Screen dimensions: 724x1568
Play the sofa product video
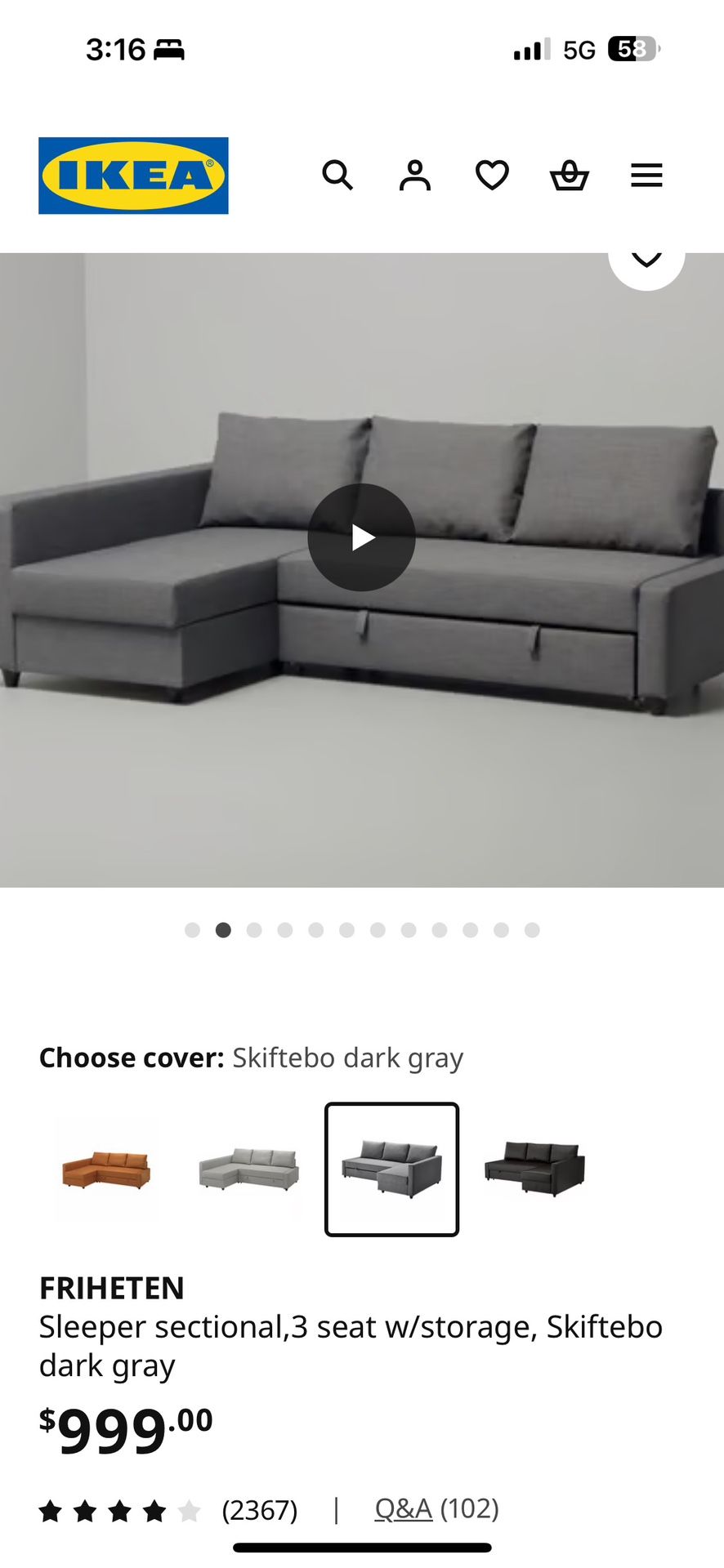coord(360,537)
